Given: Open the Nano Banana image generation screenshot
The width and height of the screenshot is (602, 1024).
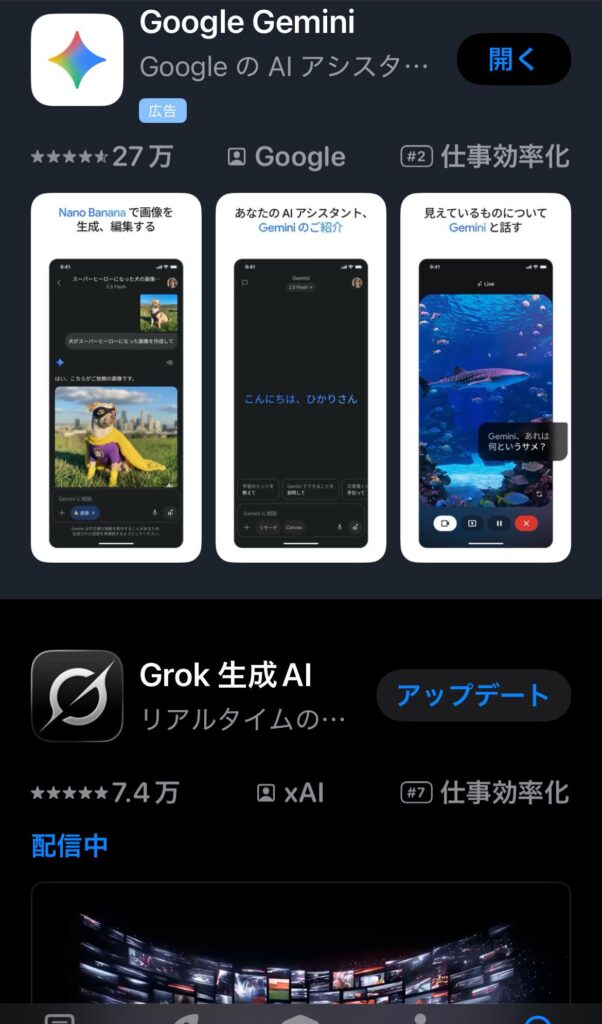Looking at the screenshot, I should click(116, 377).
